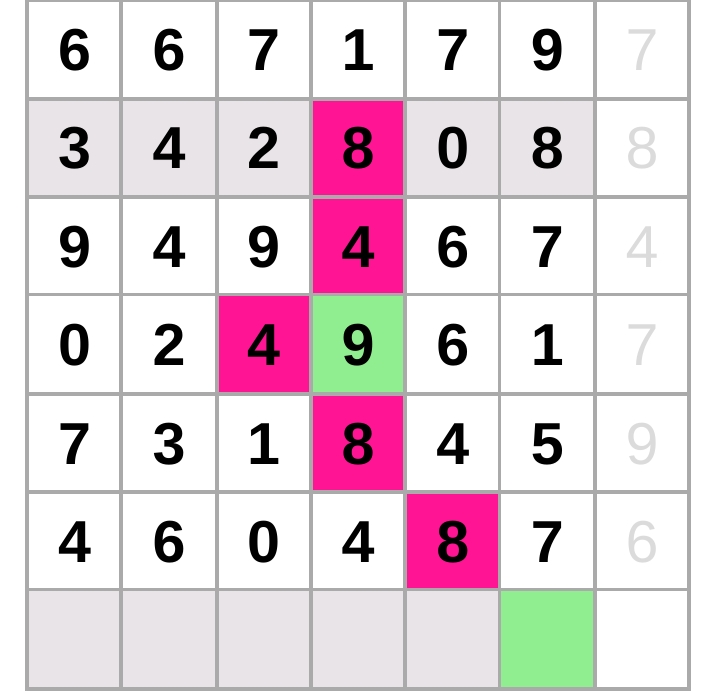This screenshot has height=694, width=719.
Task: Tap the pink 8 between 1 and 4
Action: tap(358, 444)
